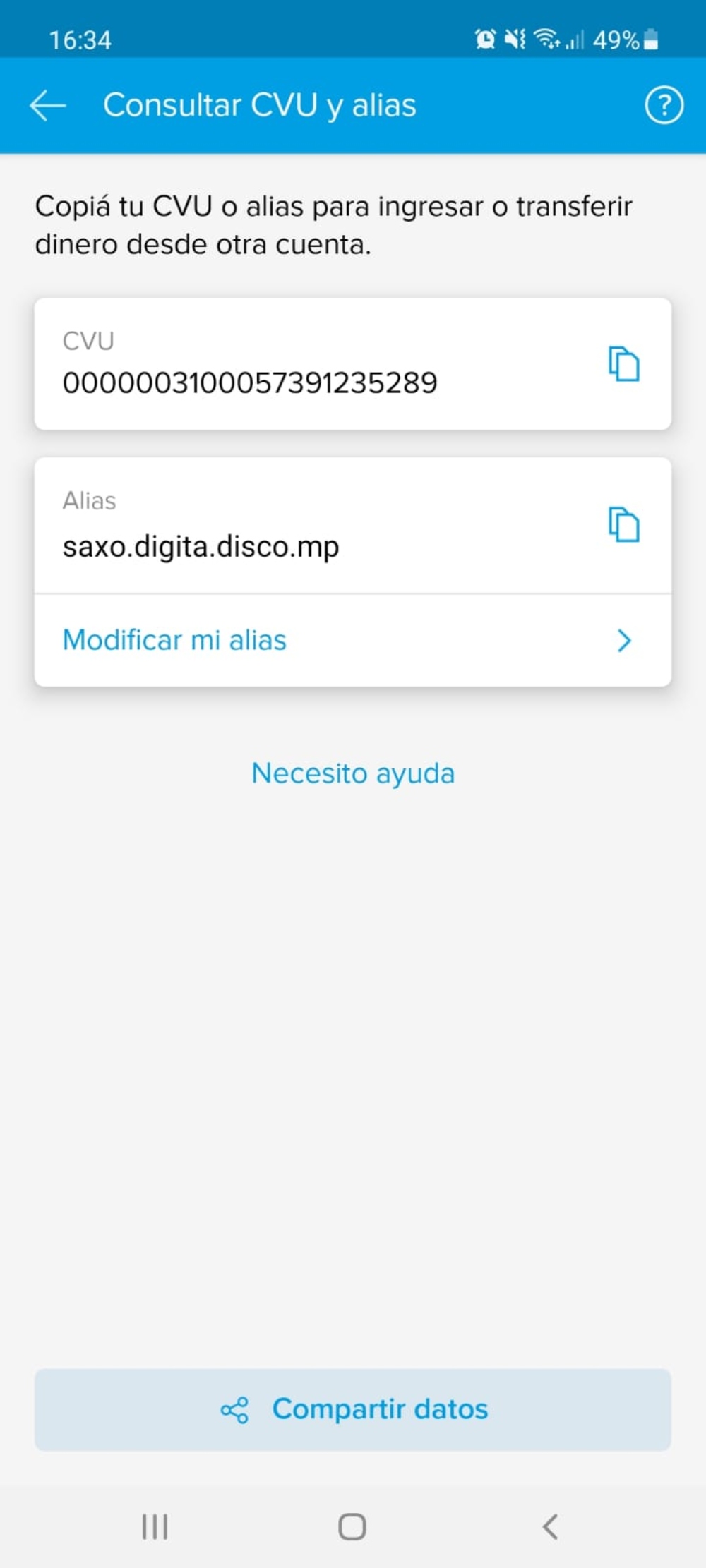Copy the alias saxo.digita.disco.mp
This screenshot has height=1568, width=706.
pyautogui.click(x=624, y=525)
